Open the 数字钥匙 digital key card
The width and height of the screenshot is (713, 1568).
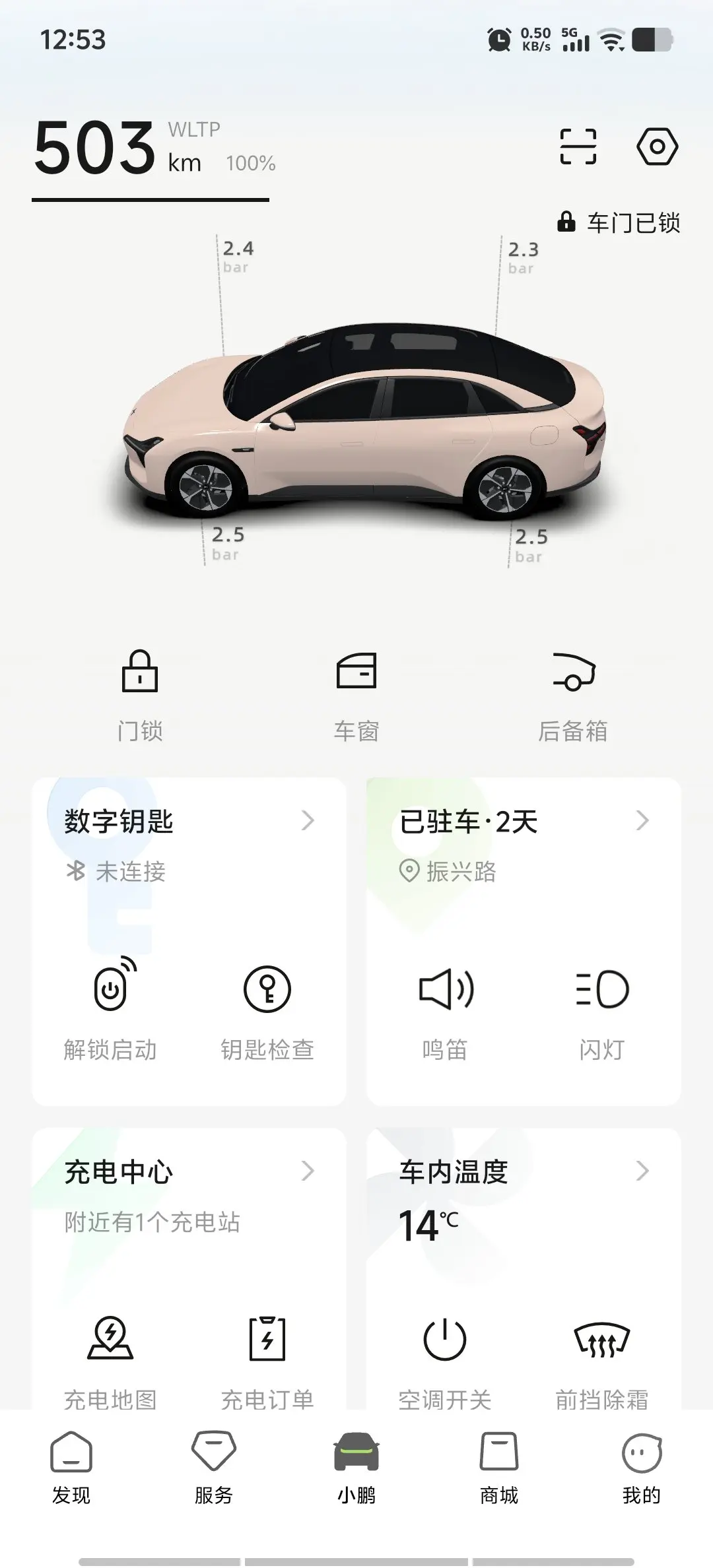pos(189,822)
